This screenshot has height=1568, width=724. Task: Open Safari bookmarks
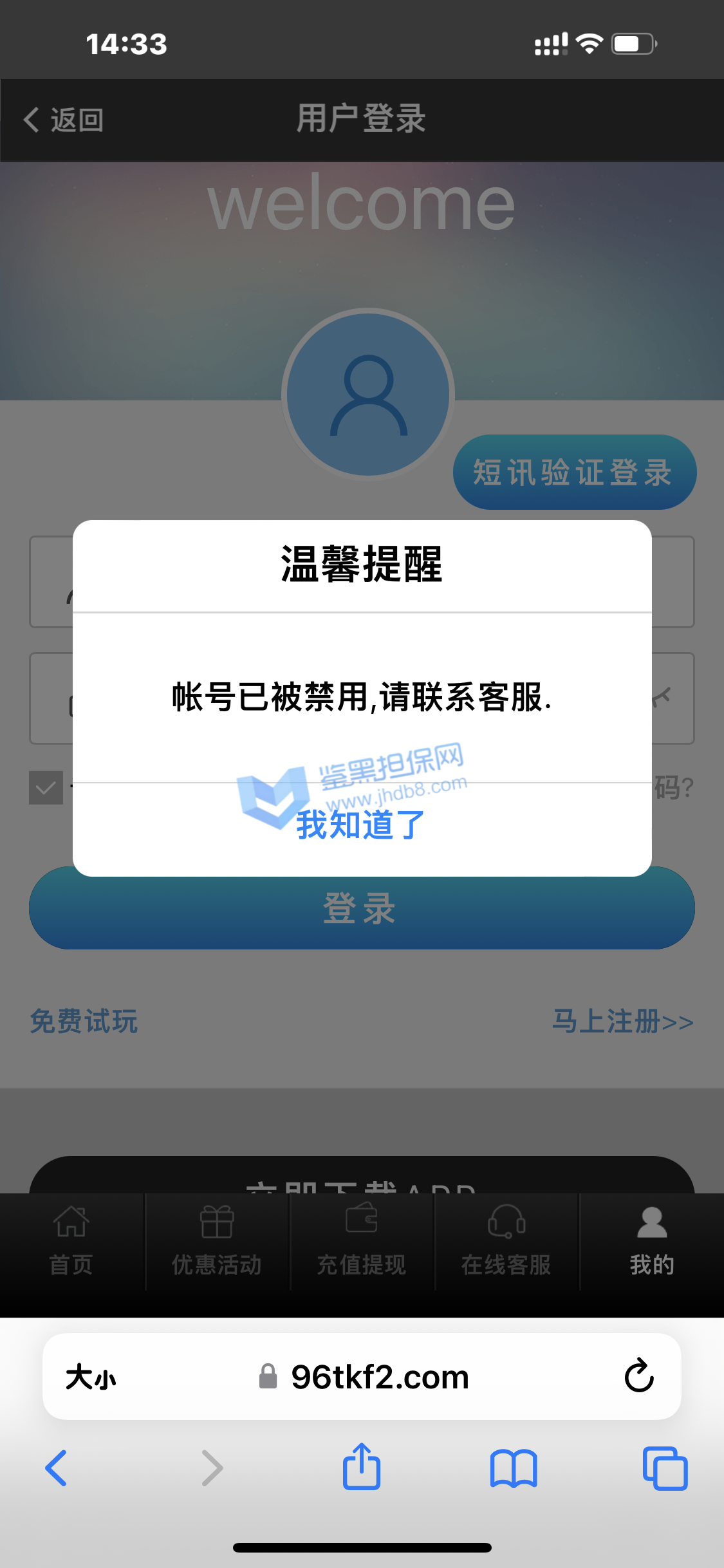[x=513, y=1468]
